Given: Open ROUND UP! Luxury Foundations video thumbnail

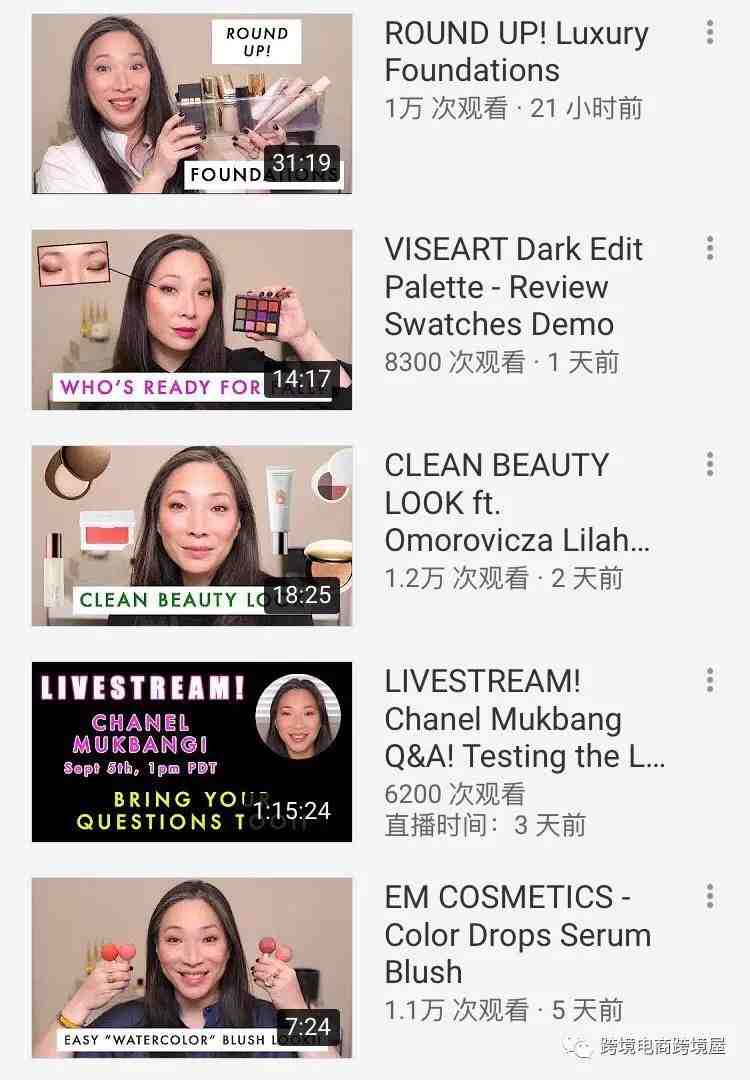Looking at the screenshot, I should 192,103.
